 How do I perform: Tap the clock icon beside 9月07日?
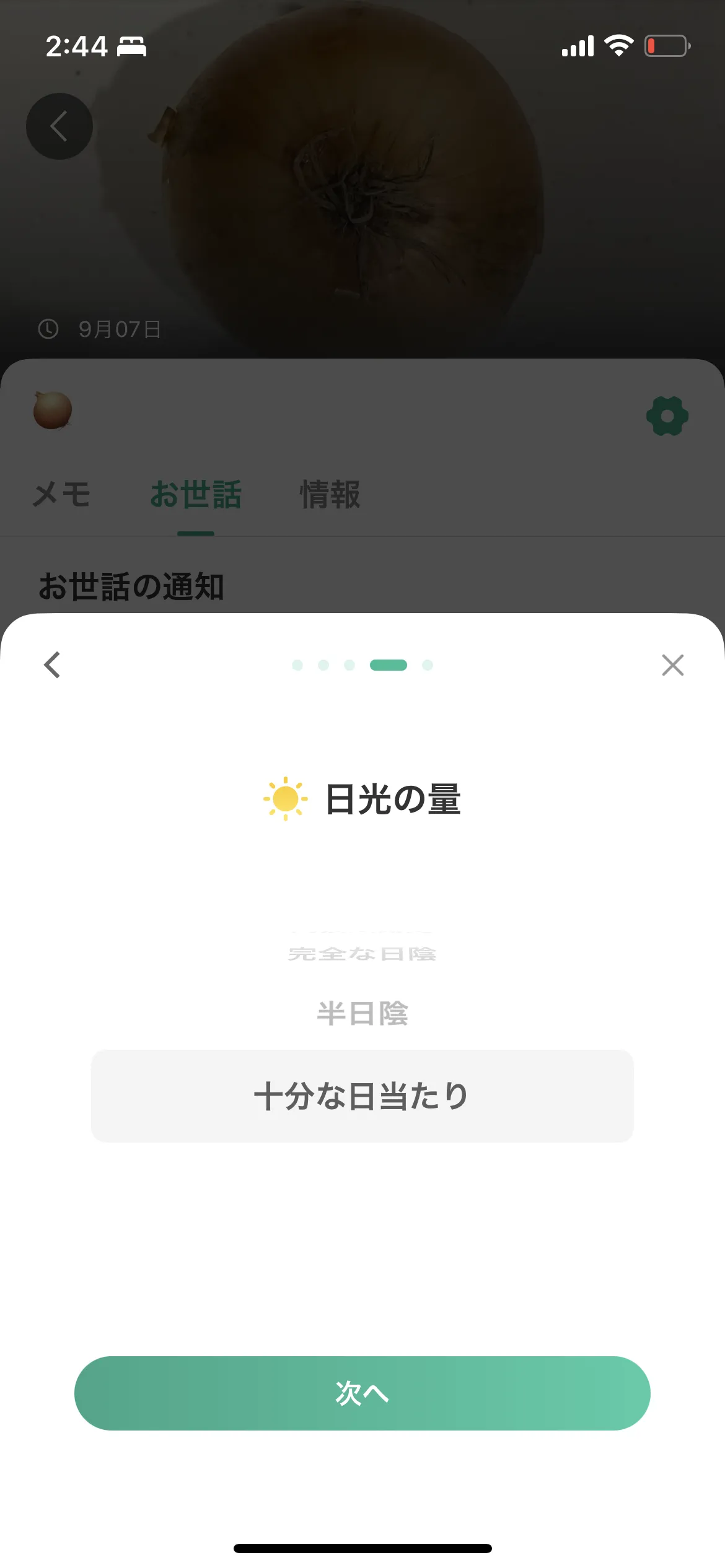[48, 329]
